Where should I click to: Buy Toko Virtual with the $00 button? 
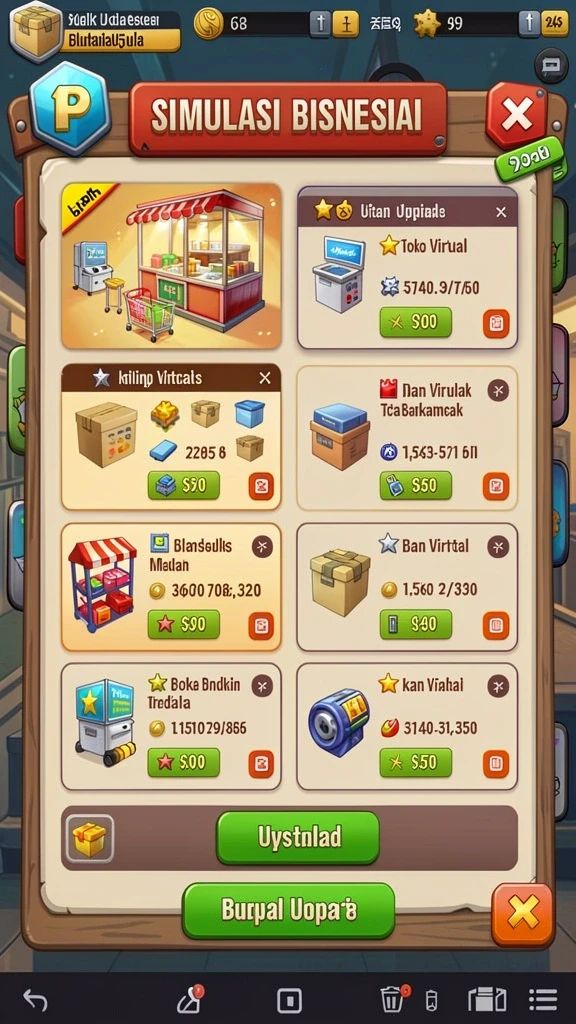click(x=415, y=322)
